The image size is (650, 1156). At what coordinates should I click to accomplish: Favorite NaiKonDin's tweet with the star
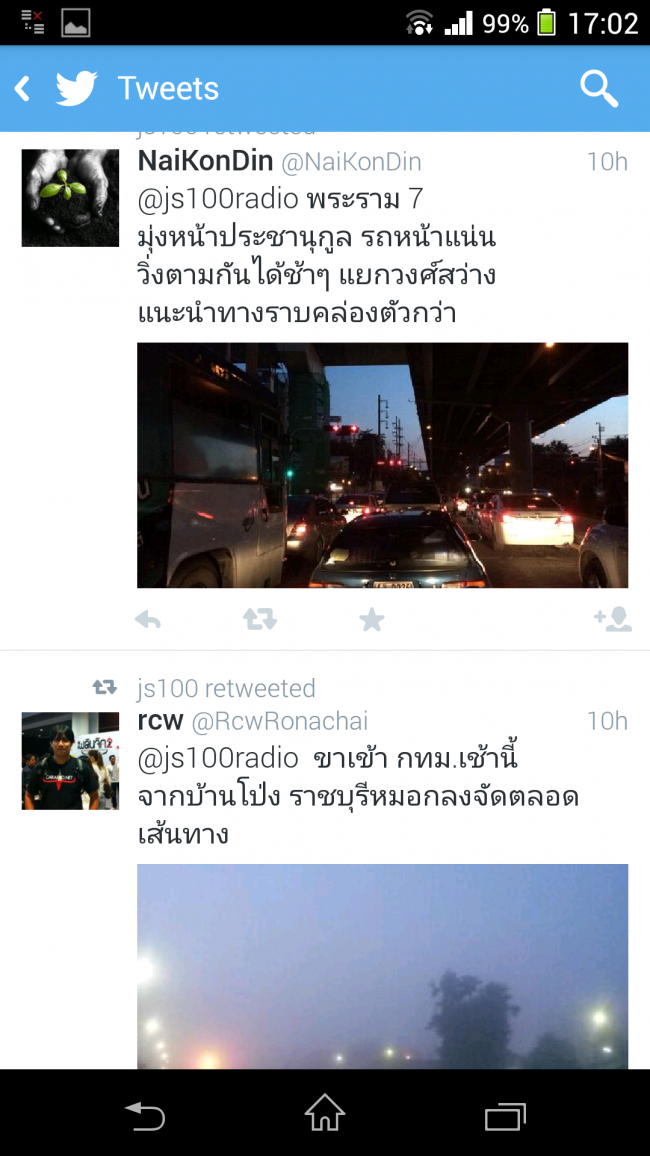tap(372, 621)
